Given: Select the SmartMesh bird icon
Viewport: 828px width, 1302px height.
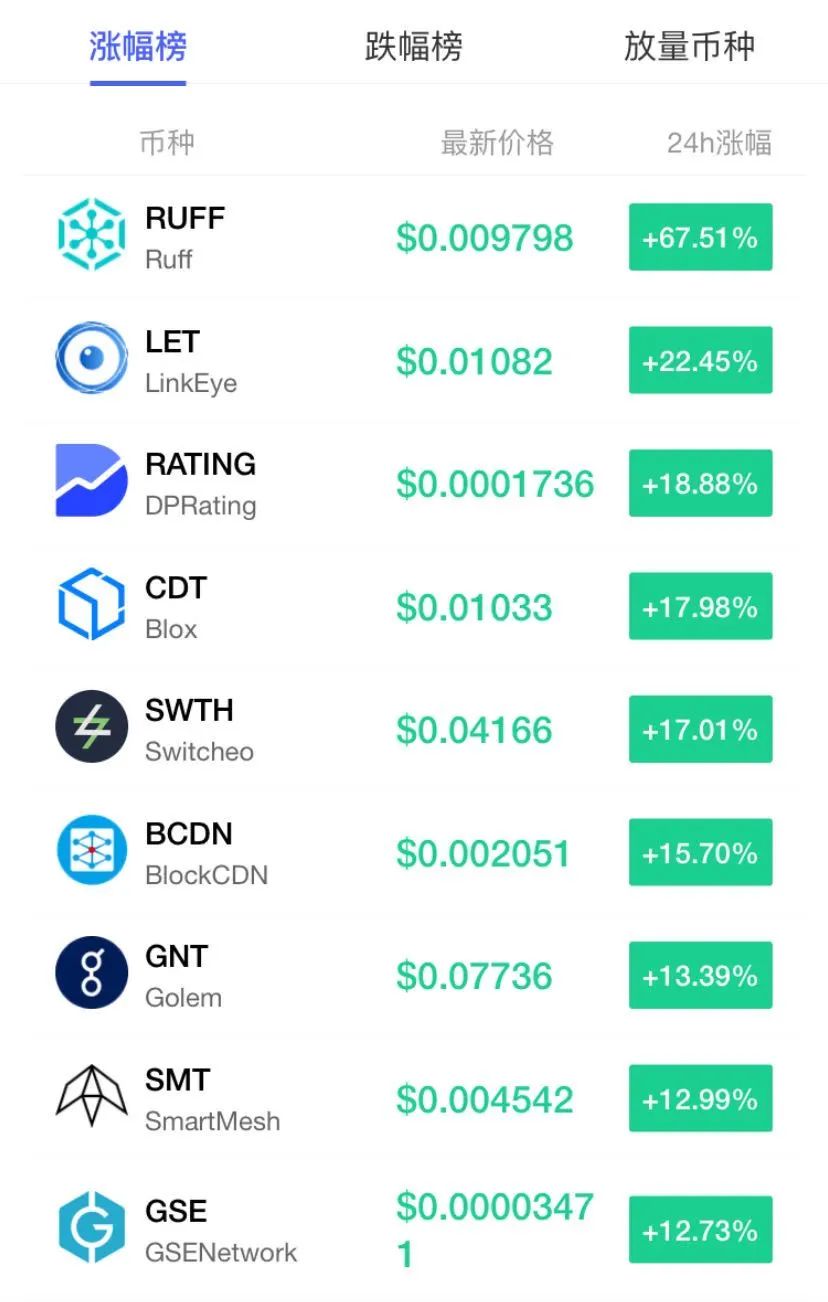Looking at the screenshot, I should pos(91,1095).
